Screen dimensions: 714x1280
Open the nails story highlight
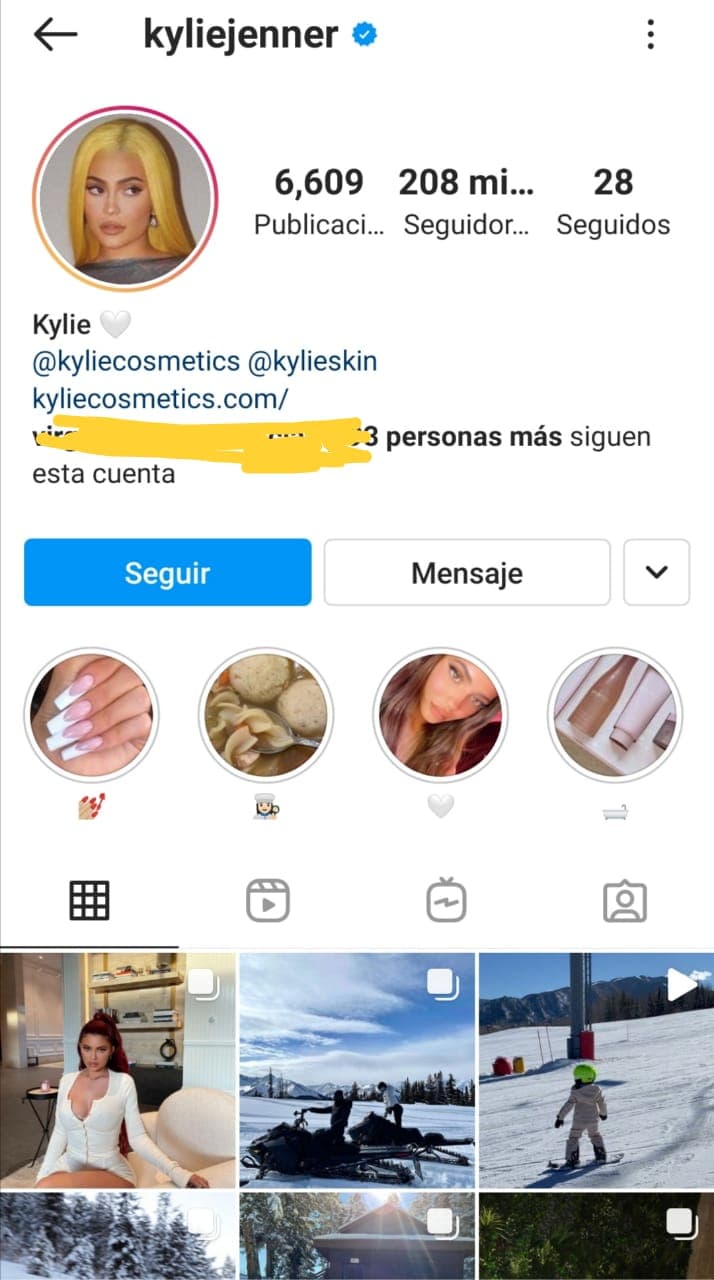click(x=91, y=714)
